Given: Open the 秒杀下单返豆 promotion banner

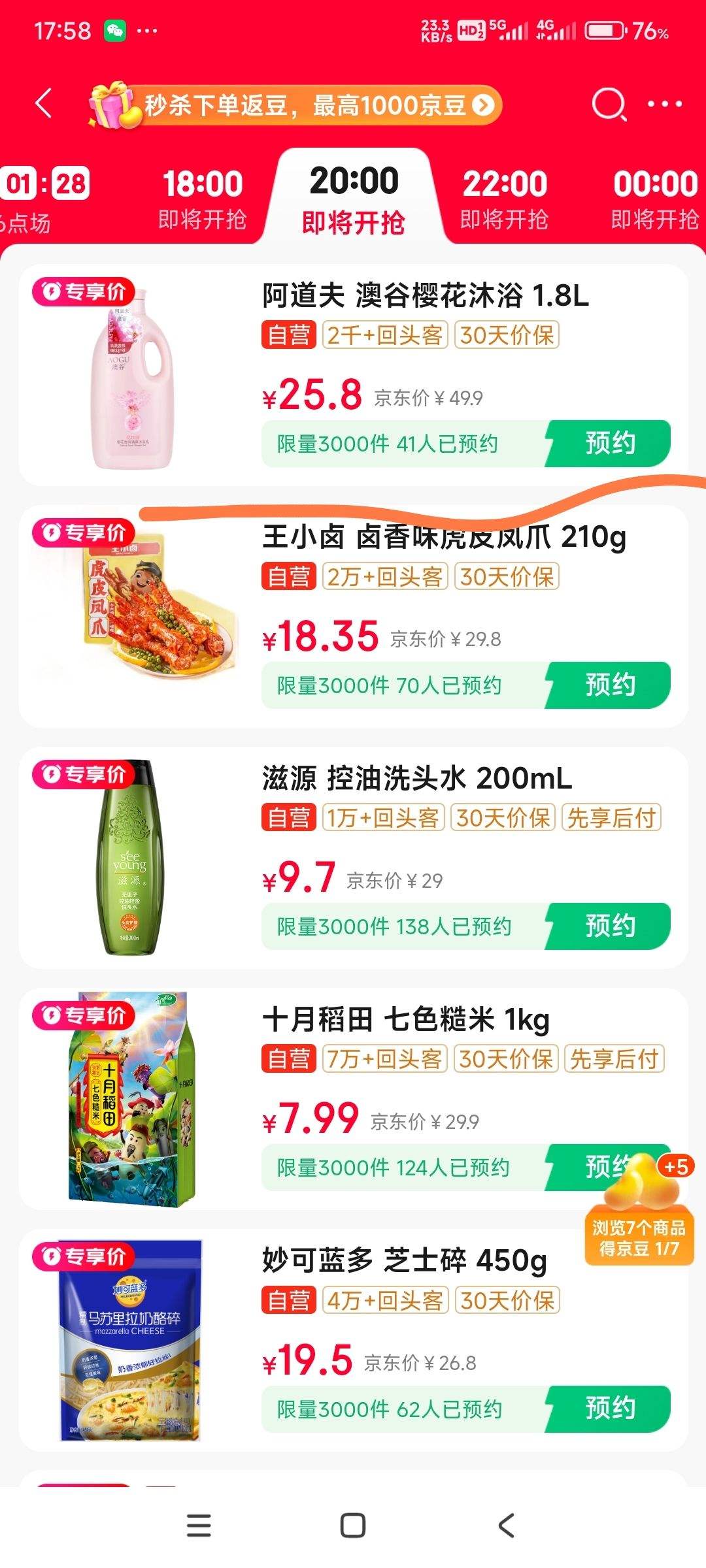Looking at the screenshot, I should click(295, 105).
